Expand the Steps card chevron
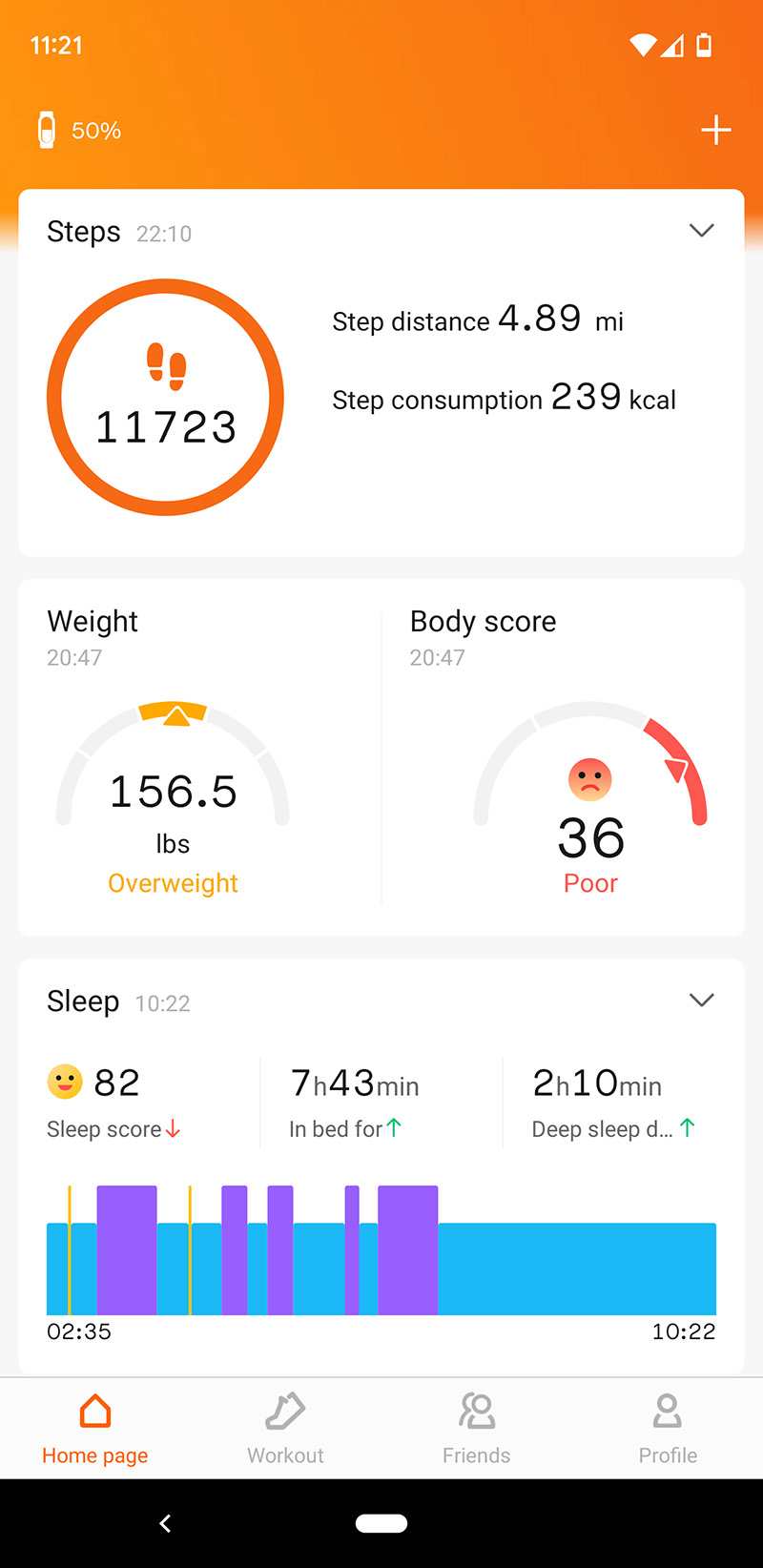Image resolution: width=763 pixels, height=1568 pixels. coord(701,231)
